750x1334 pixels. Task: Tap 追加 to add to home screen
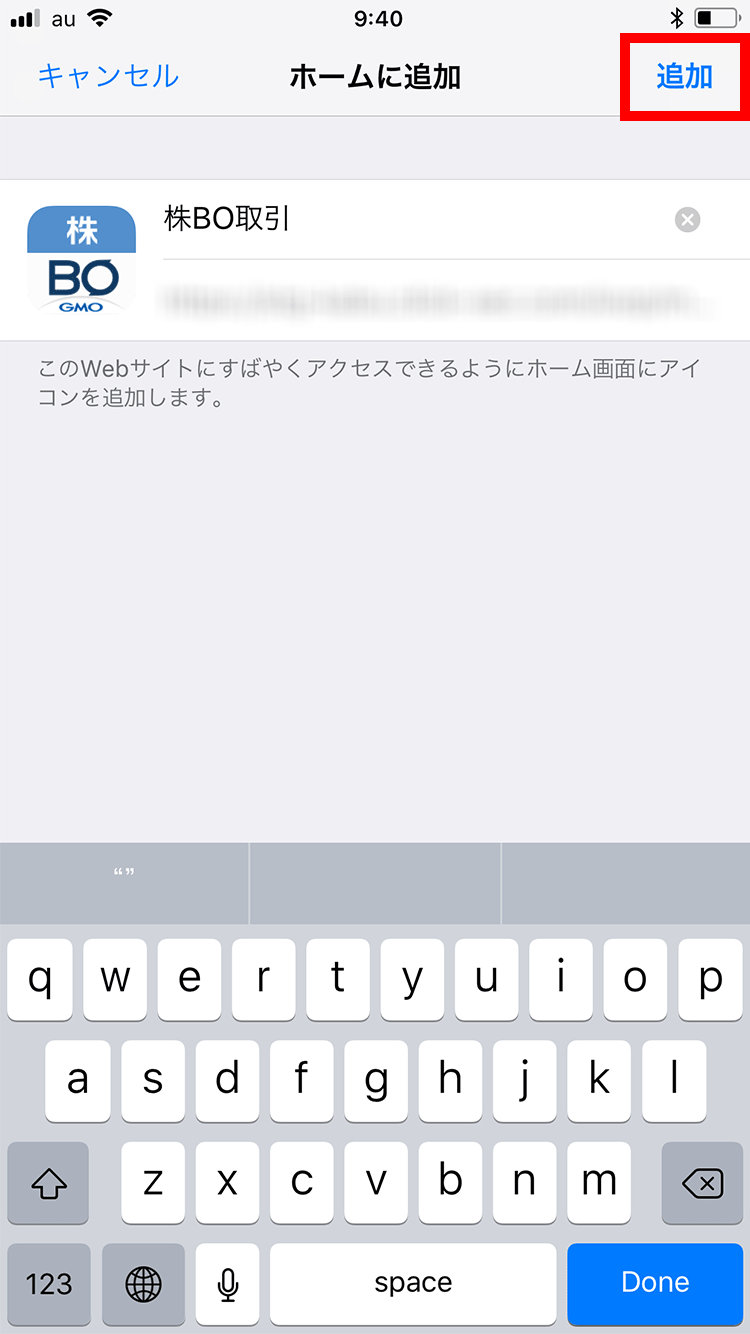(684, 76)
